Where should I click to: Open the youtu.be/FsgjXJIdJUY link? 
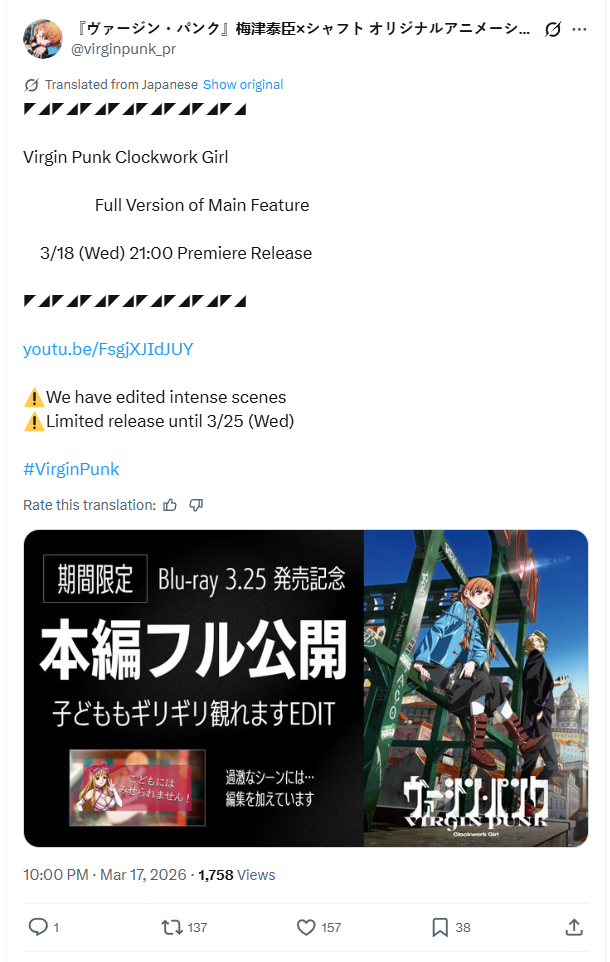pos(108,349)
